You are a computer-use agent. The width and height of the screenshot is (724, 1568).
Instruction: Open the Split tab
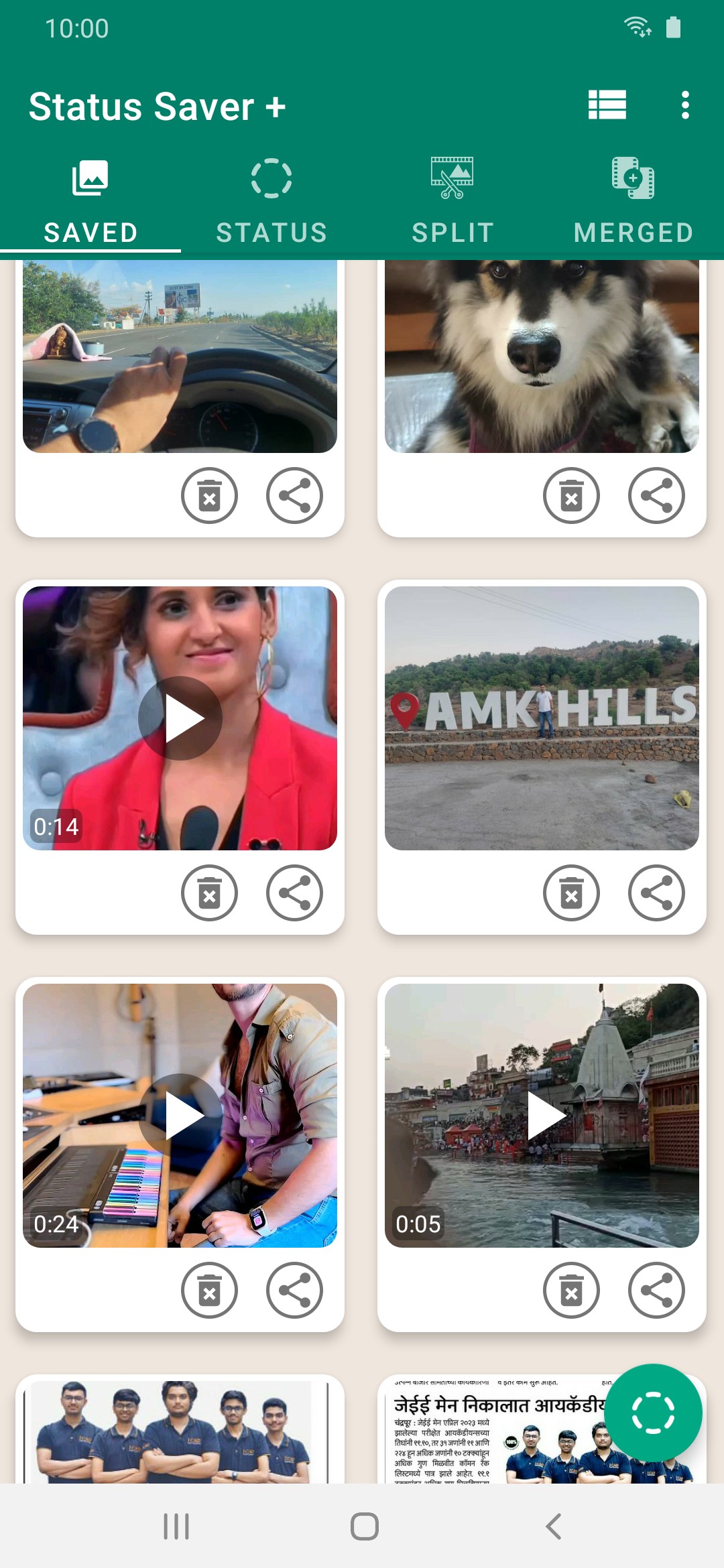tap(452, 202)
